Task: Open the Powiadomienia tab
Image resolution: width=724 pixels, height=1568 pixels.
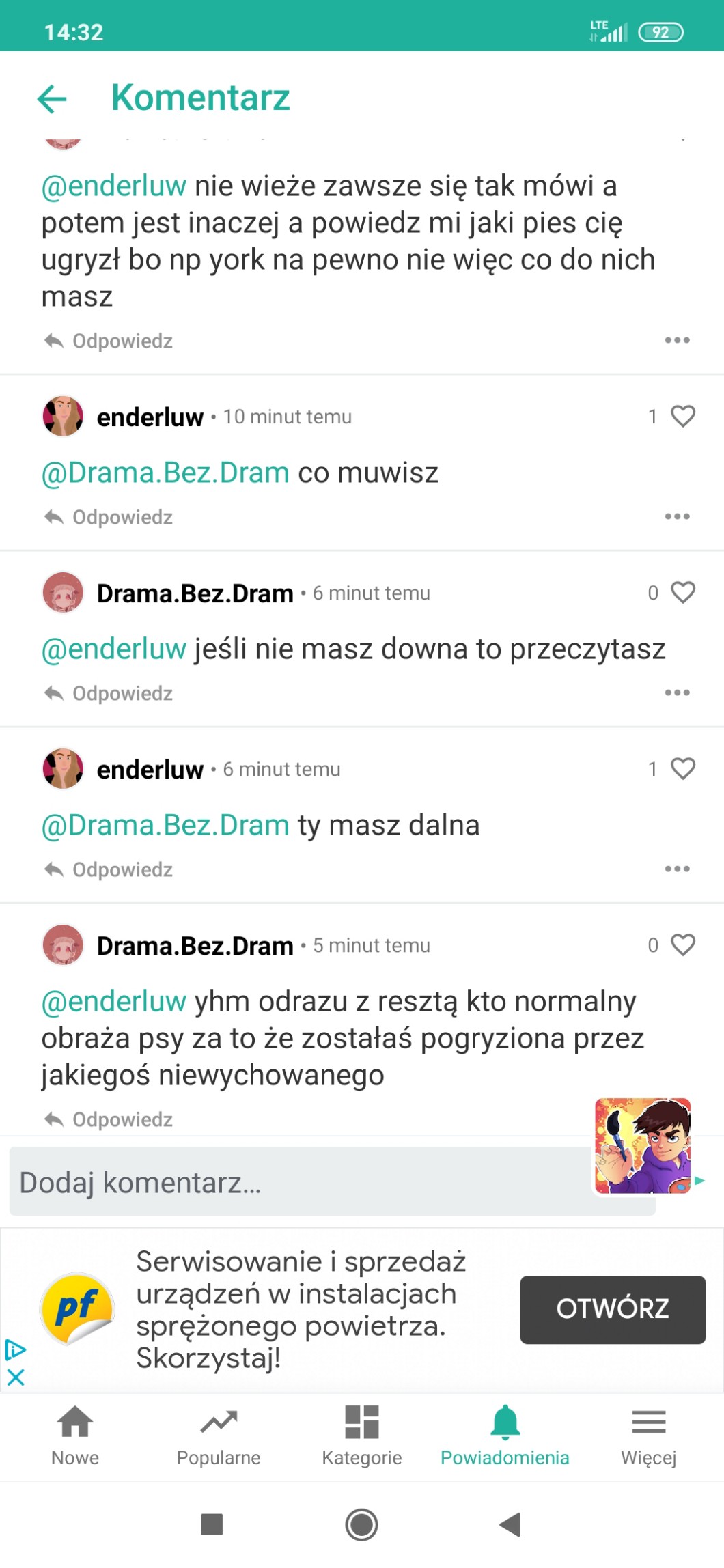Action: point(505,1436)
